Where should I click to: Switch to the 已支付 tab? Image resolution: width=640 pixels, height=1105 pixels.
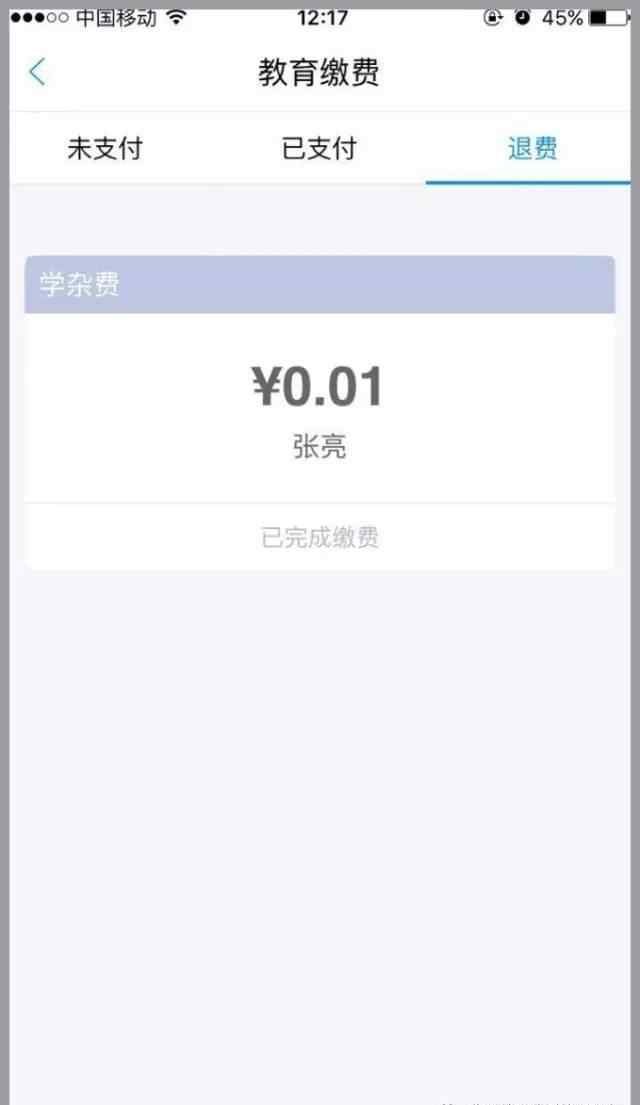319,149
